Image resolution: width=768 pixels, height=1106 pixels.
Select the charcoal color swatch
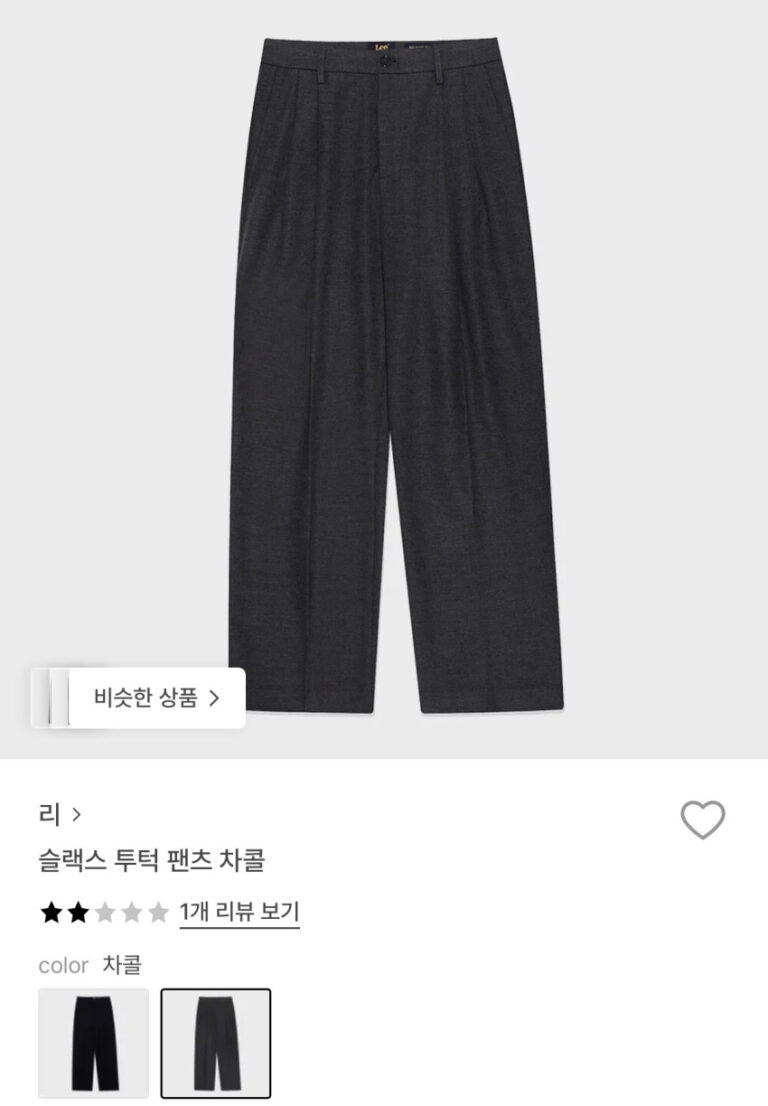tap(216, 1043)
